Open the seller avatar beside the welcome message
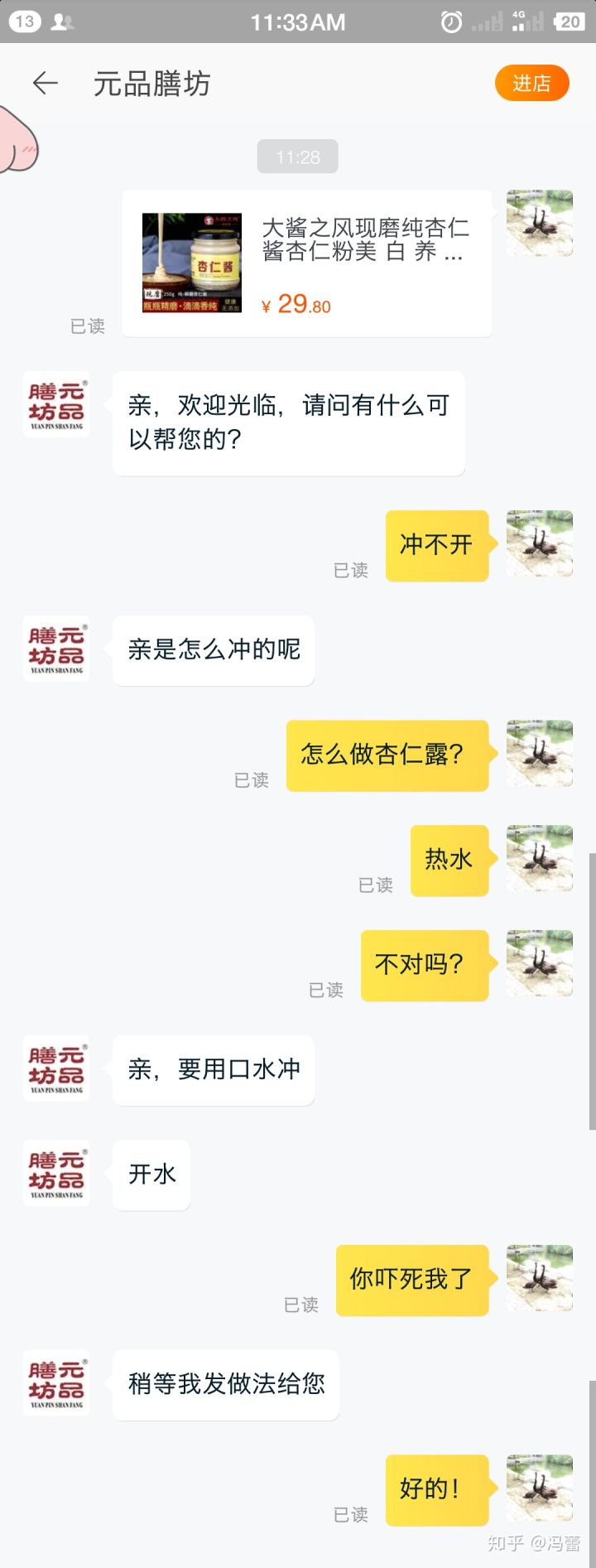The width and height of the screenshot is (596, 1568). 56,406
